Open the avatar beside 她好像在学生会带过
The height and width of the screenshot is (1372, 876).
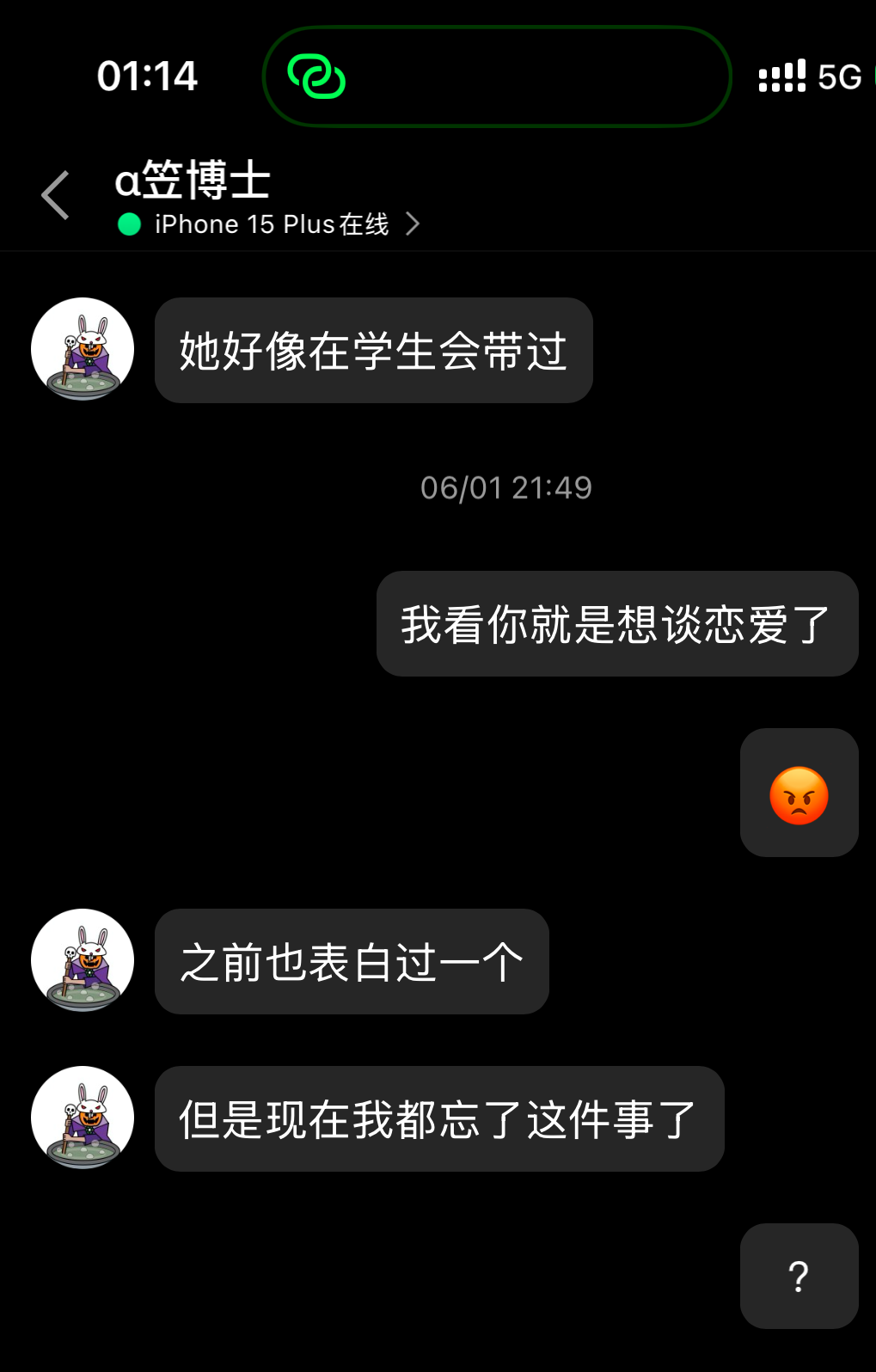click(83, 349)
